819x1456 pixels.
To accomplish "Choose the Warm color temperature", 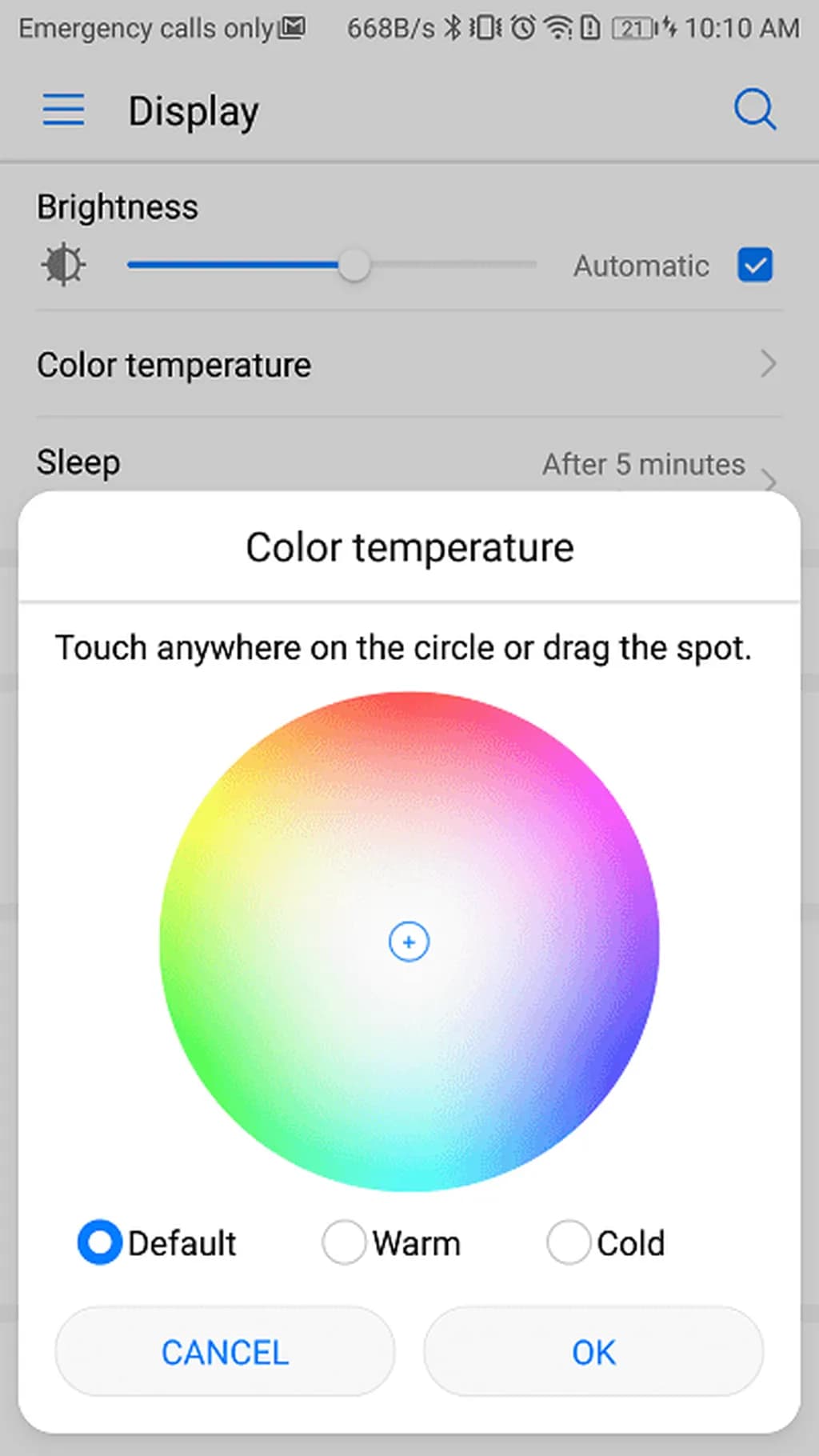I will (344, 1242).
